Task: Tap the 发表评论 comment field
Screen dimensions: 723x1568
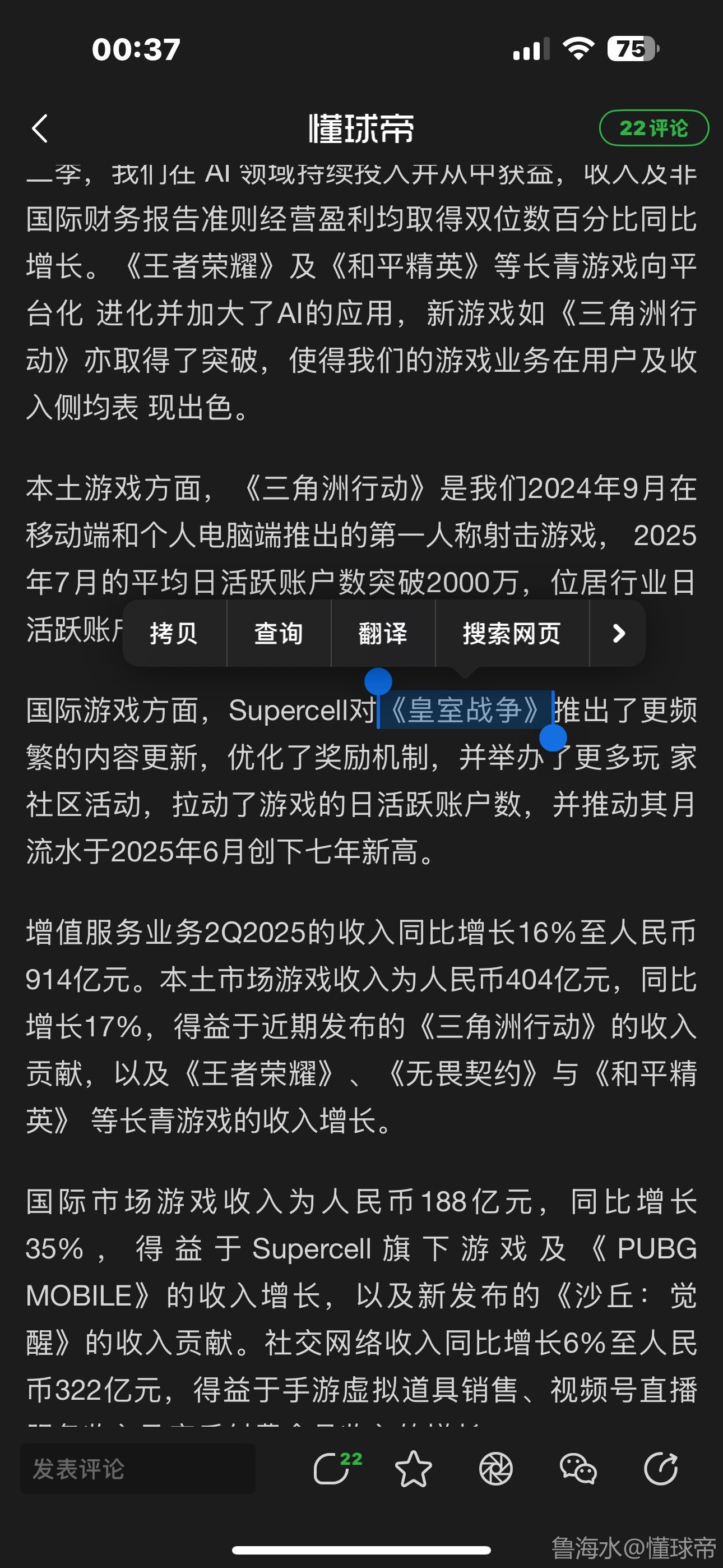Action: (137, 1469)
